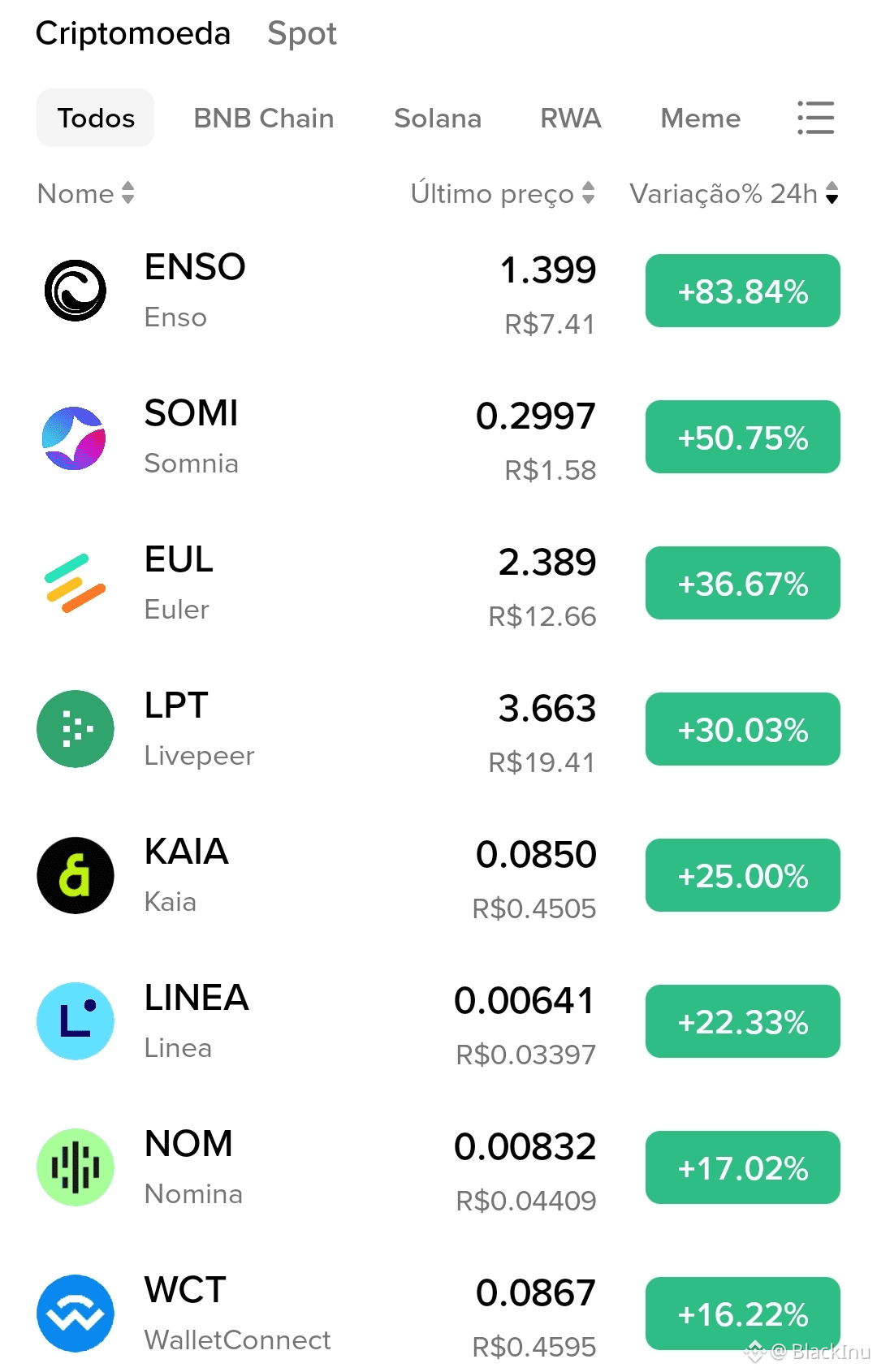
Task: Open LPT Livepeer listing
Action: click(325, 729)
